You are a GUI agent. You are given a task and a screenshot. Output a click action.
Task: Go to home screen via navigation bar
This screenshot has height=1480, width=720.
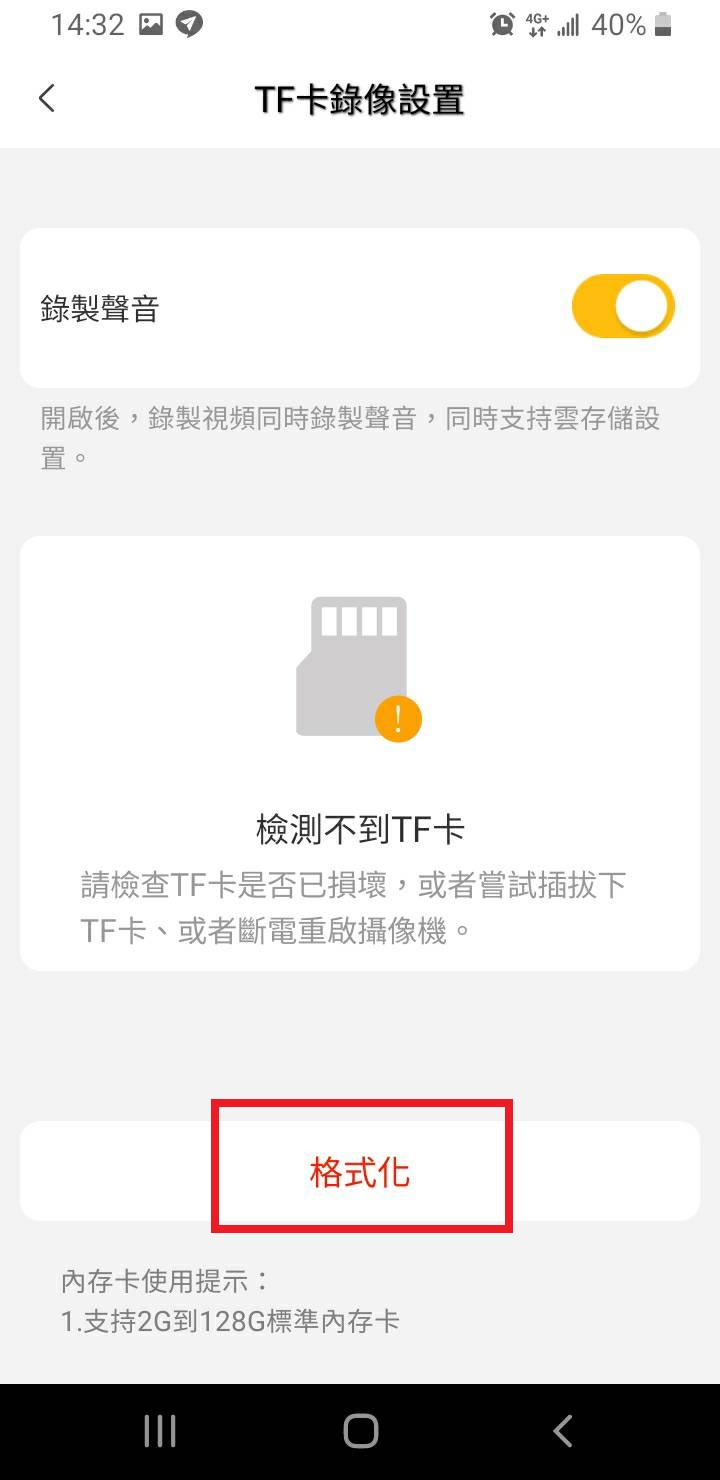point(361,1431)
